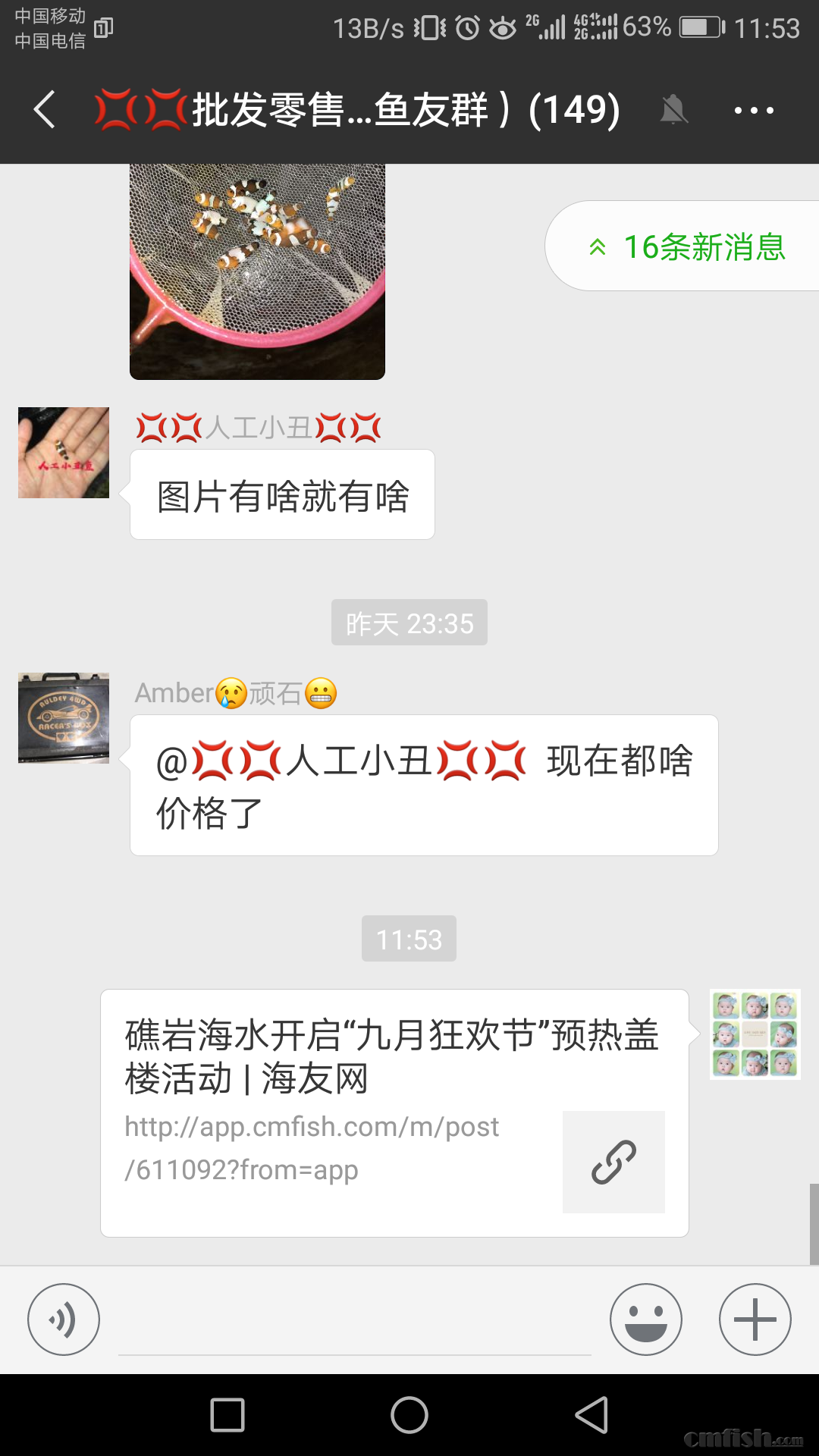Open the group chat overflow menu
819x1456 pixels.
coord(754,111)
